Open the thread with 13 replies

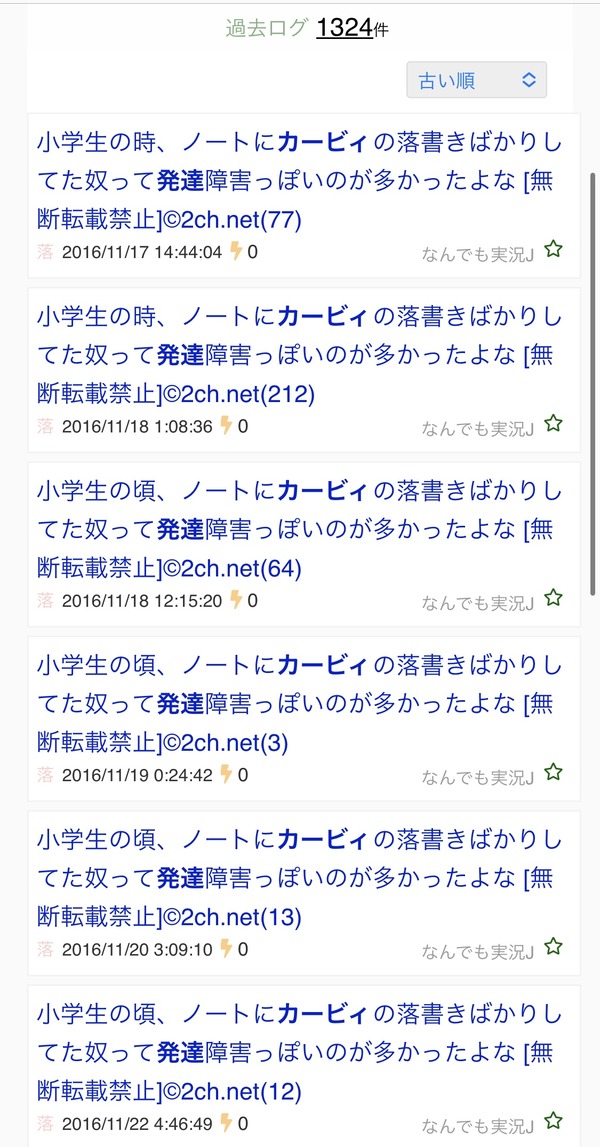coord(299,876)
